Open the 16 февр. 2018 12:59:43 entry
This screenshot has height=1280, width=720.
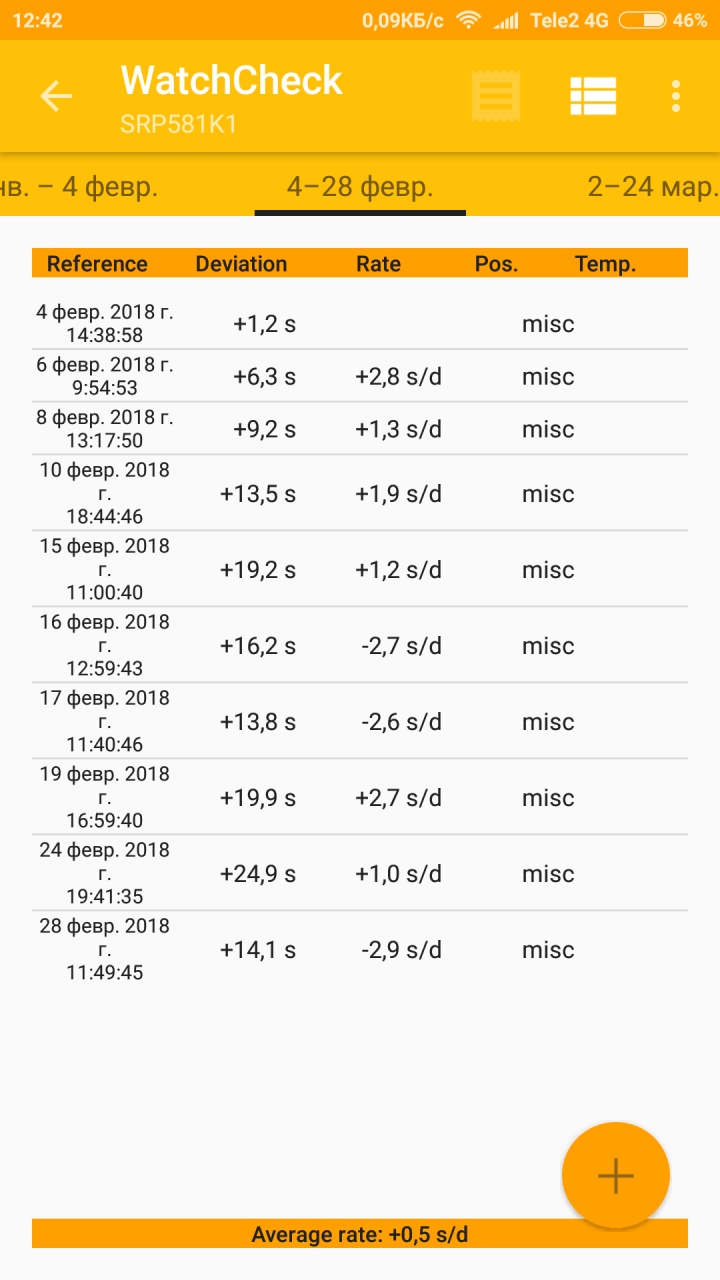360,645
